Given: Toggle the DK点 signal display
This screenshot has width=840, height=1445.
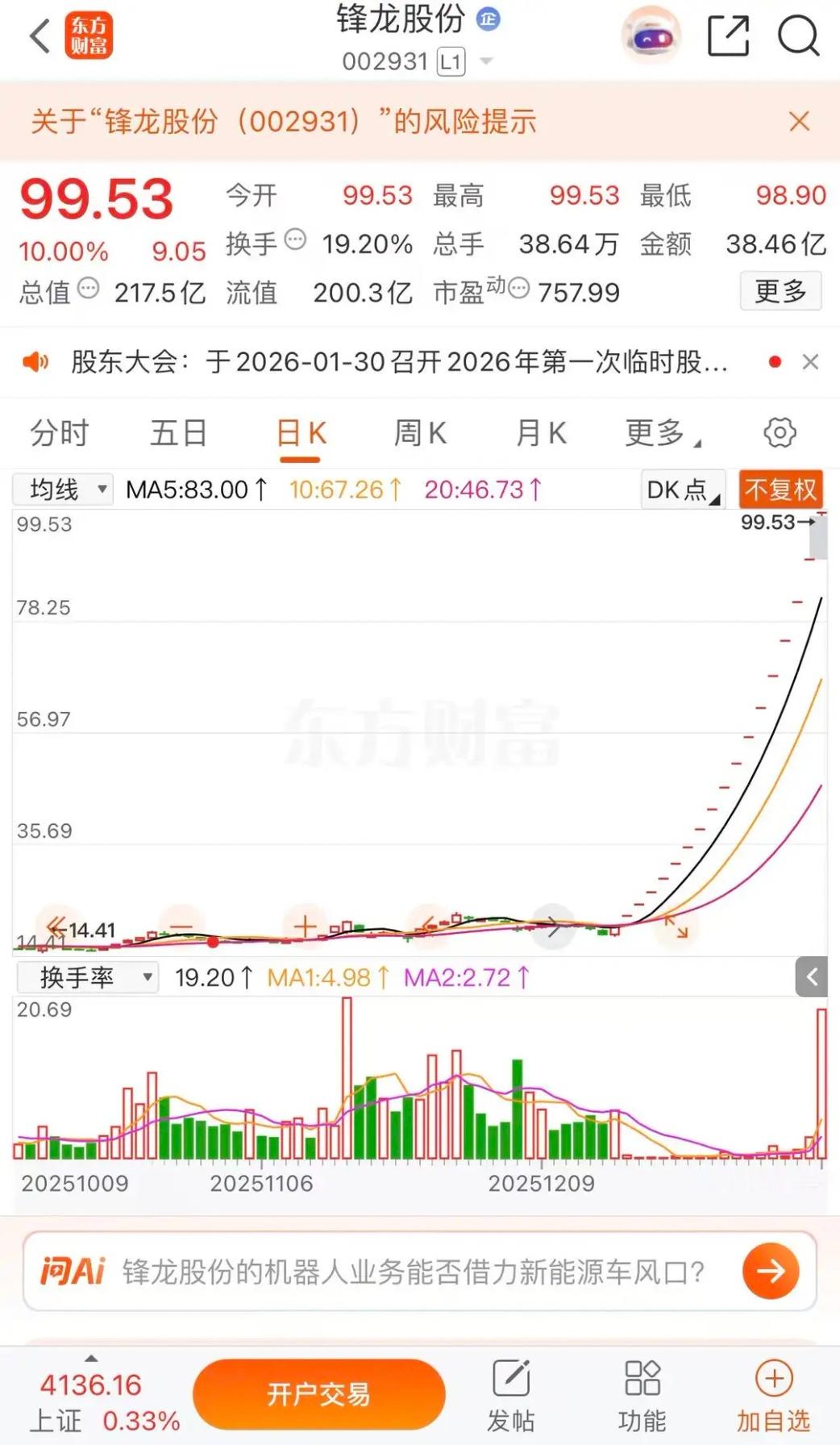Looking at the screenshot, I should pos(681,489).
